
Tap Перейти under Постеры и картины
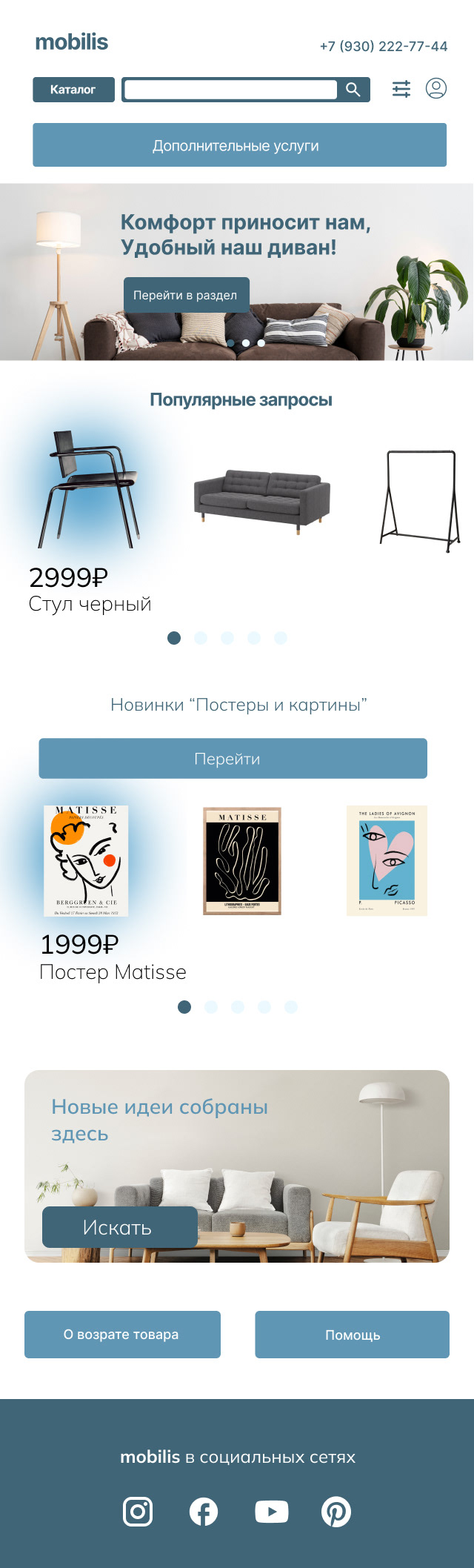pyautogui.click(x=233, y=758)
